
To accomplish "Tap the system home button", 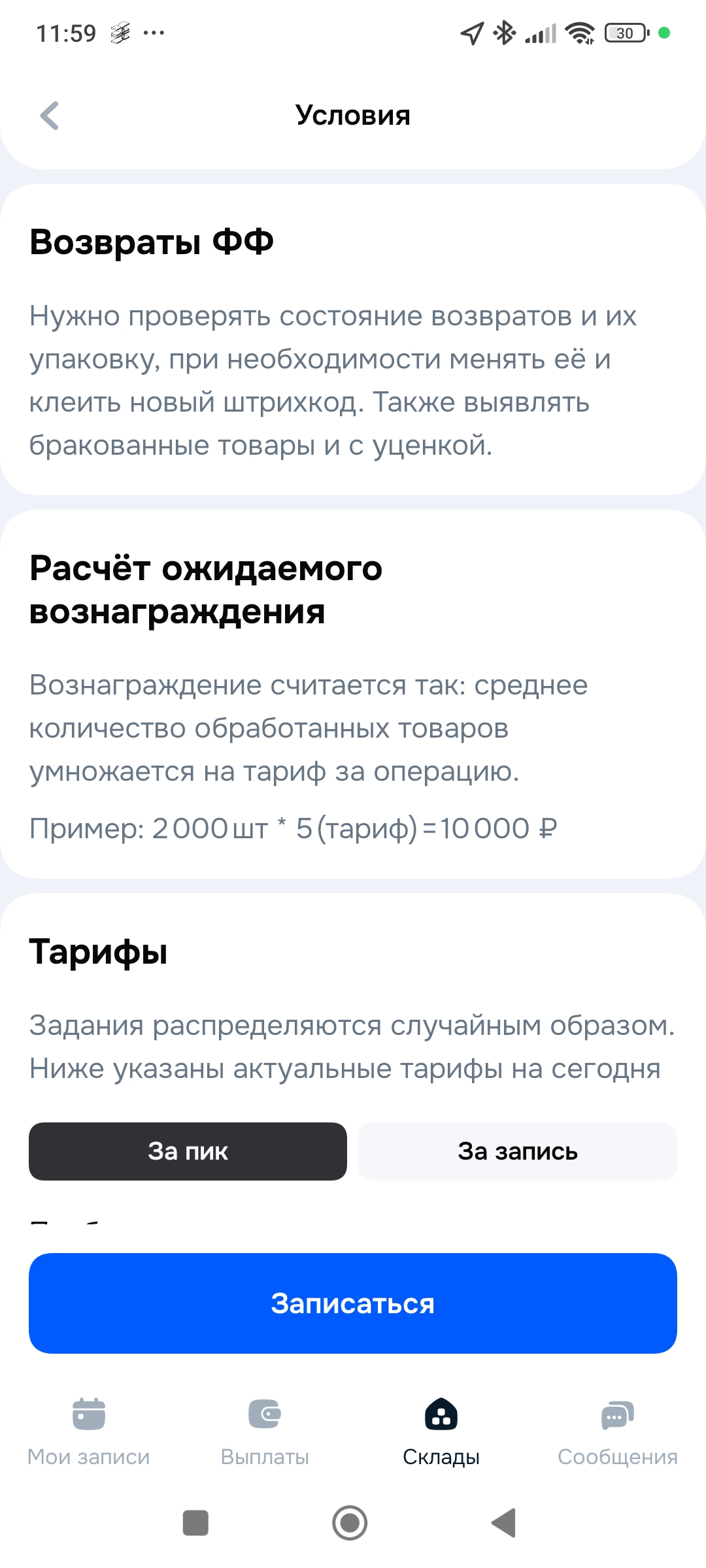I will (x=350, y=1523).
